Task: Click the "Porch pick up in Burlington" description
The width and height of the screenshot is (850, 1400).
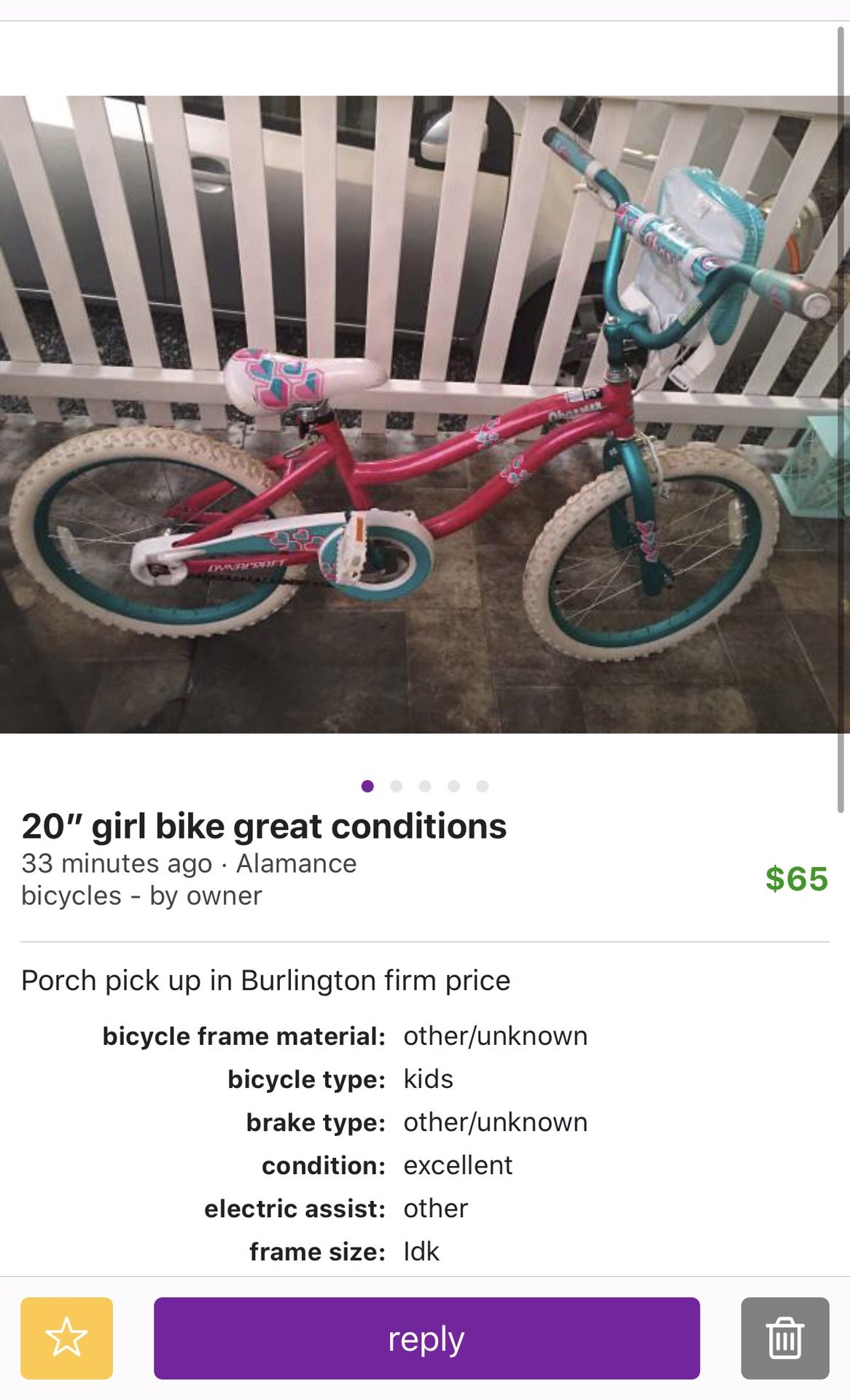Action: pos(266,979)
